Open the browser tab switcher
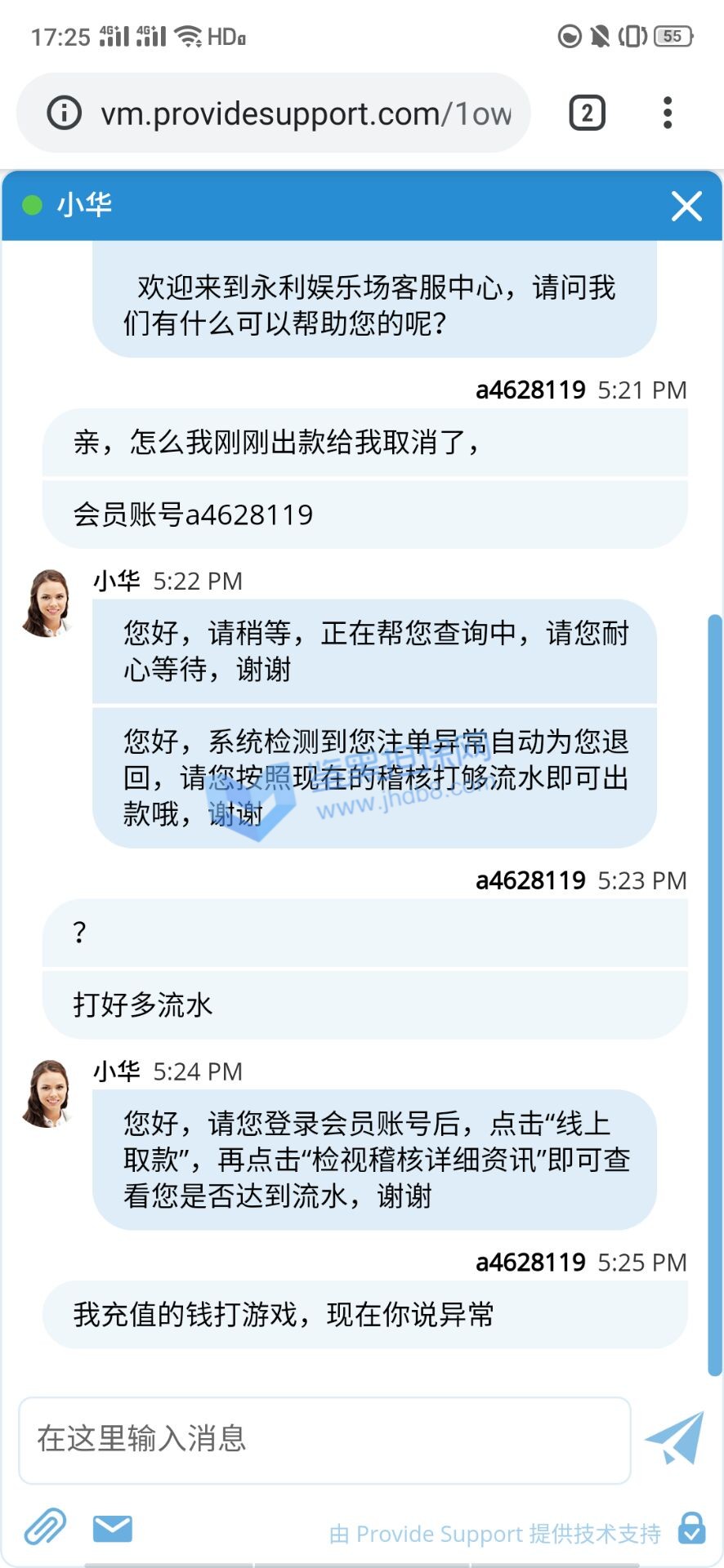Screen dimensions: 724x1568 pyautogui.click(x=587, y=113)
